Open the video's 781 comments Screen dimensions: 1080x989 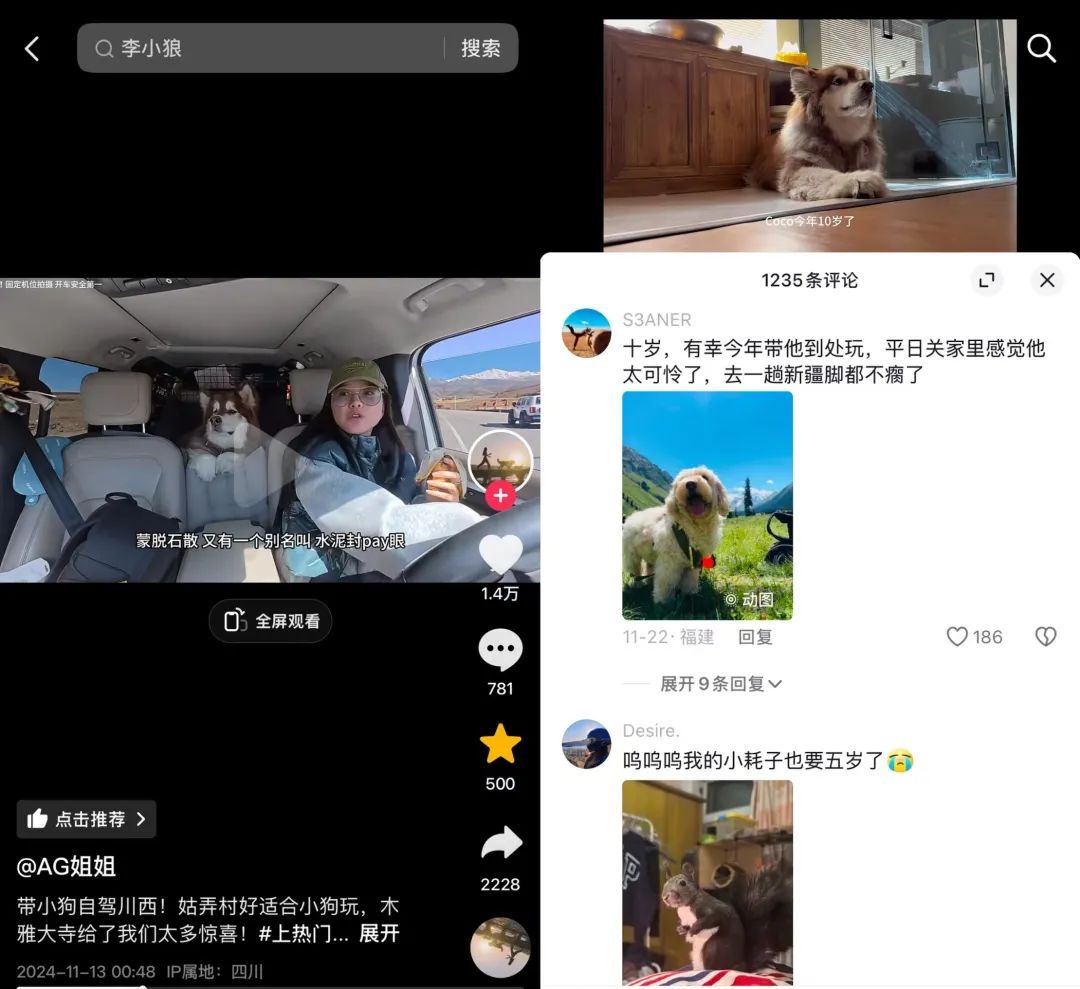pos(500,652)
